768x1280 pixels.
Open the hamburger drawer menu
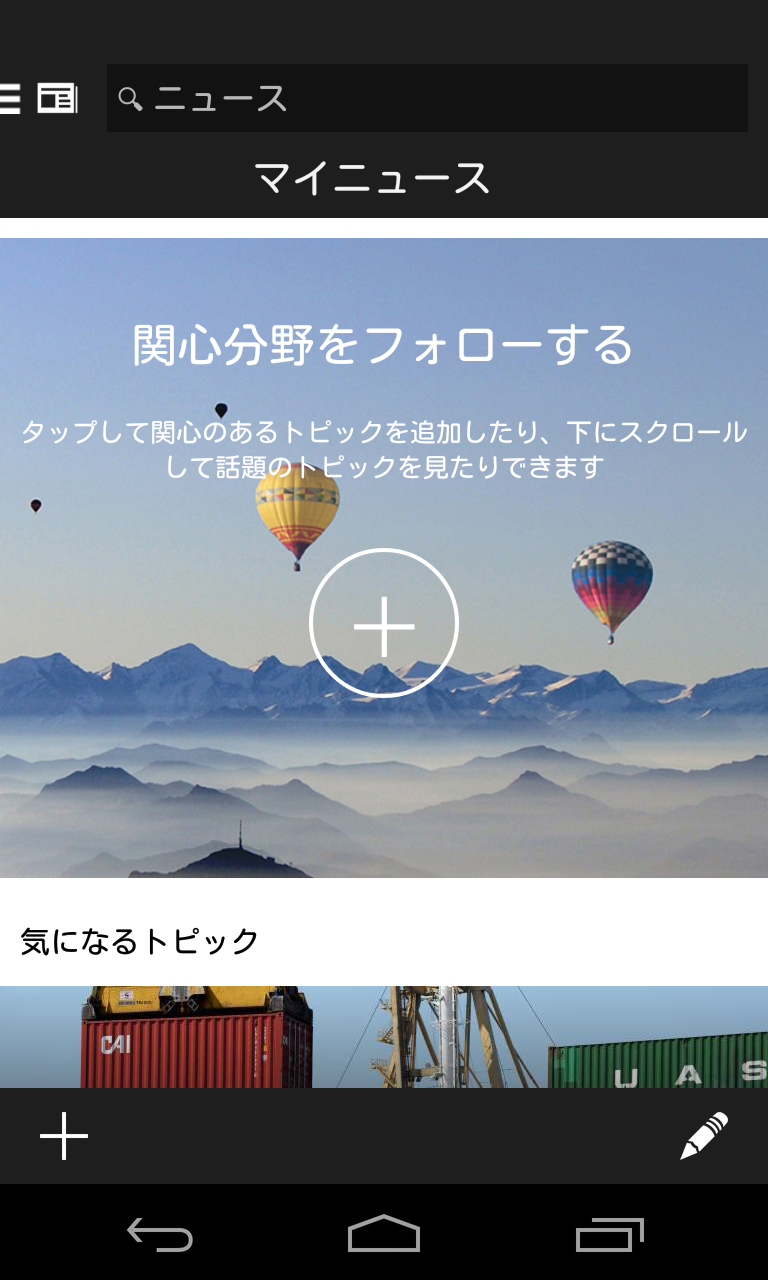[x=9, y=98]
